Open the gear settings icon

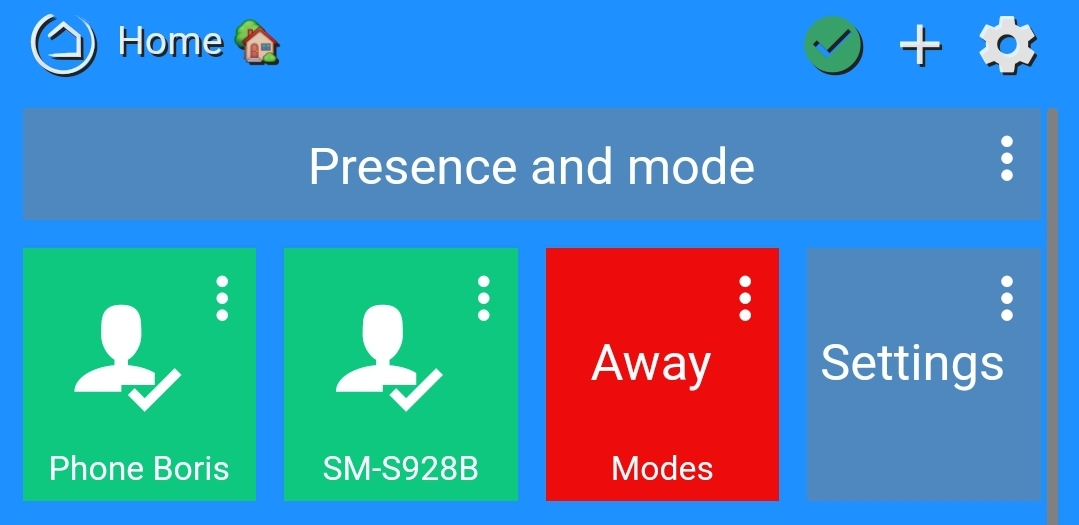[x=1007, y=44]
